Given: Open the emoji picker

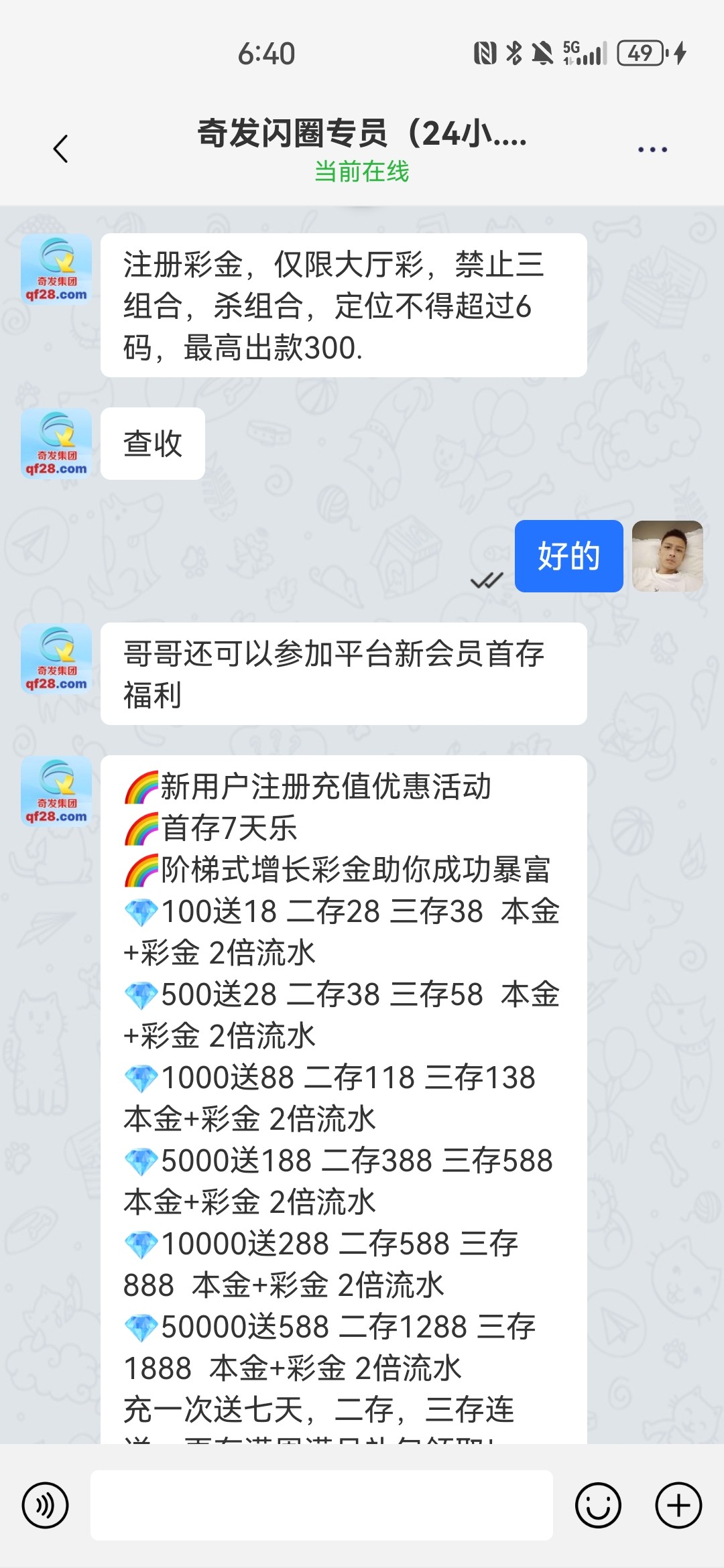Looking at the screenshot, I should (598, 1506).
